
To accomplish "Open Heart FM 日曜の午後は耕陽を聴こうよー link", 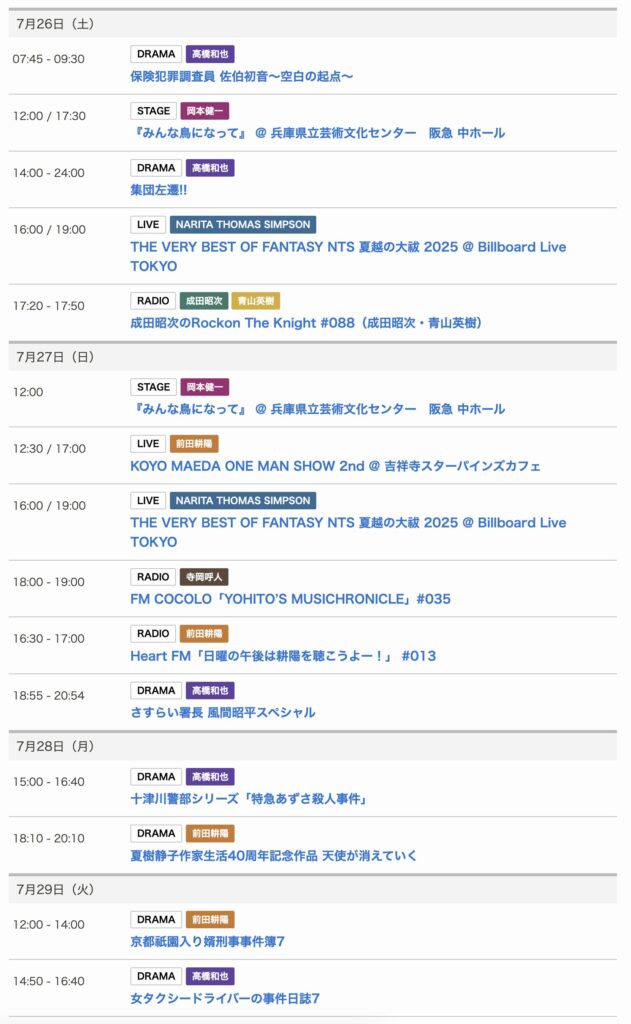I will point(283,655).
